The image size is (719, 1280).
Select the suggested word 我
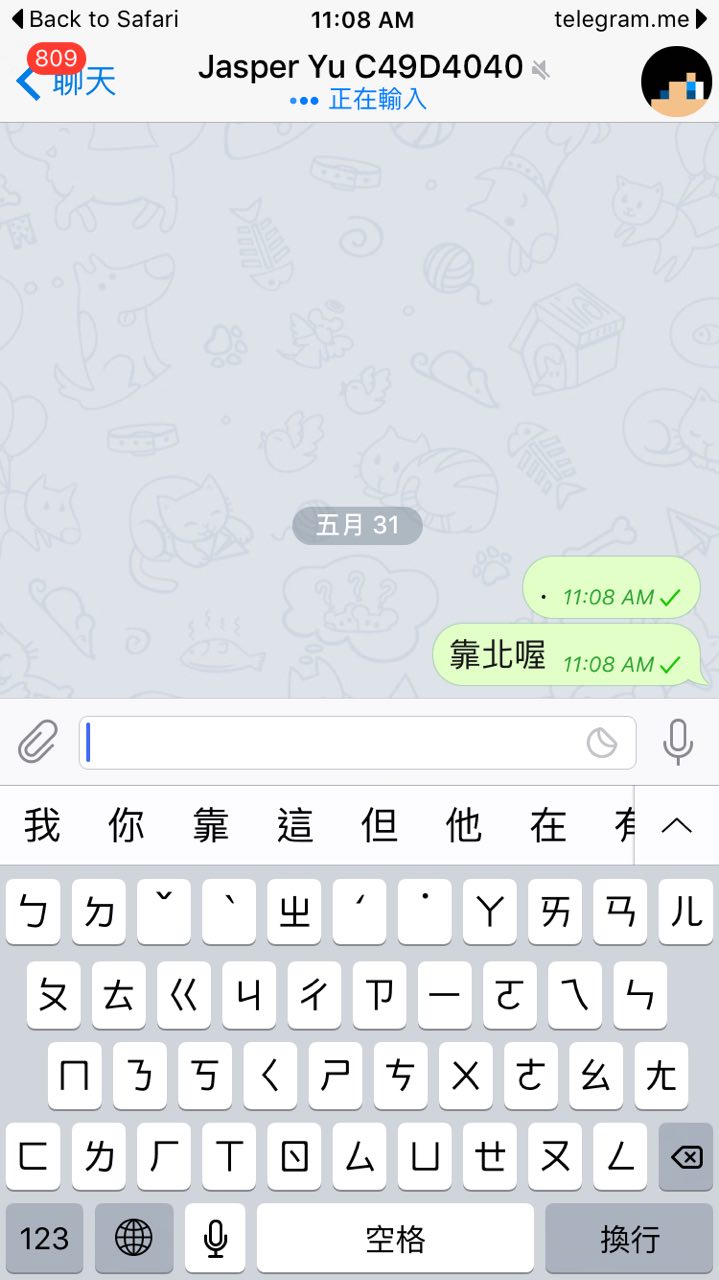pyautogui.click(x=42, y=826)
